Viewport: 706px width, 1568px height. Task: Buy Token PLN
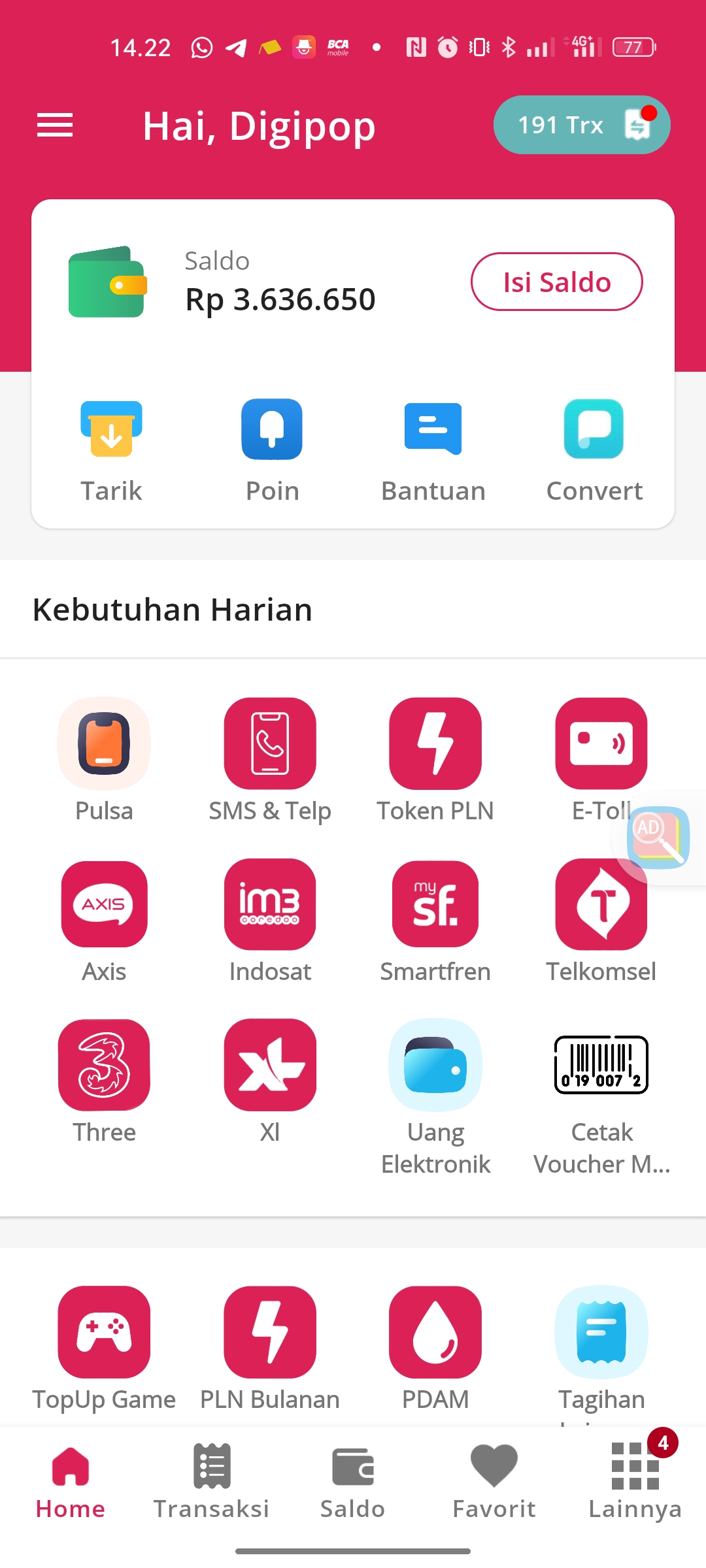coord(435,760)
